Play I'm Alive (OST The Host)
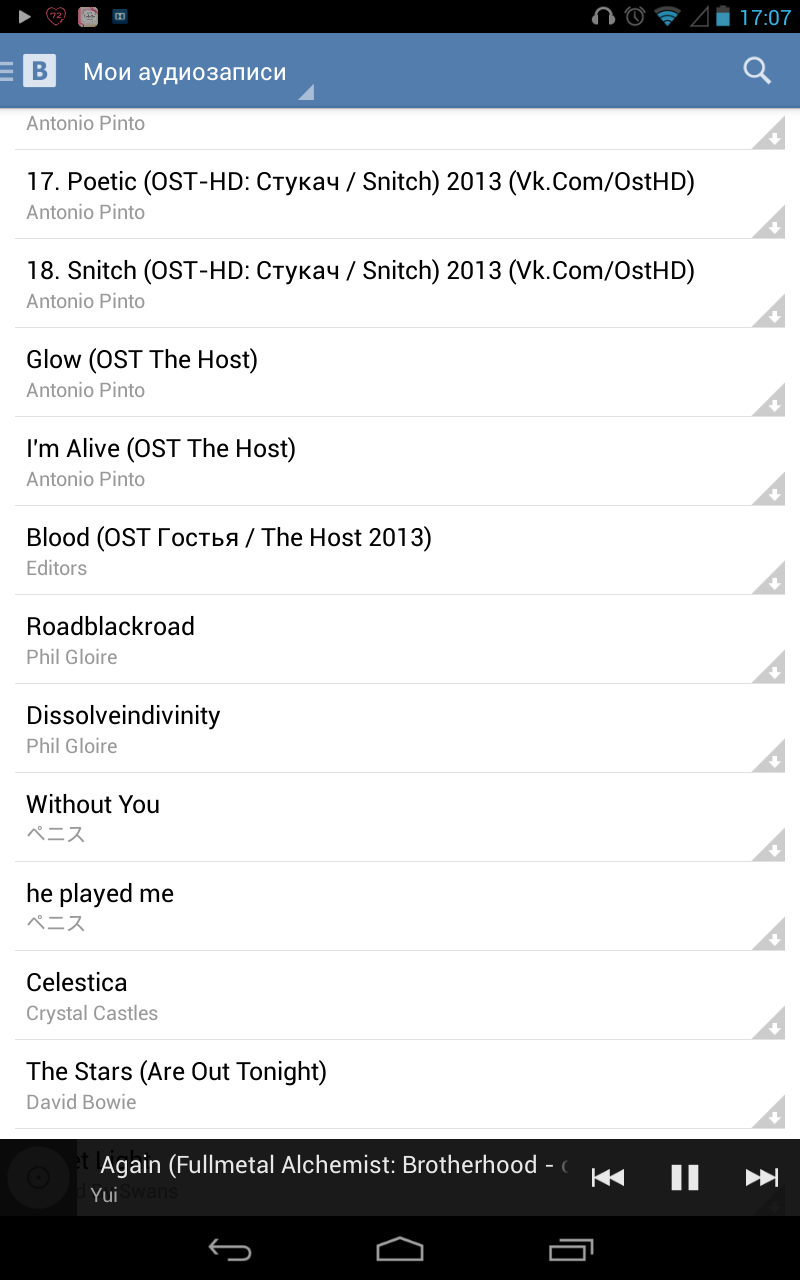This screenshot has width=800, height=1280. (360, 462)
